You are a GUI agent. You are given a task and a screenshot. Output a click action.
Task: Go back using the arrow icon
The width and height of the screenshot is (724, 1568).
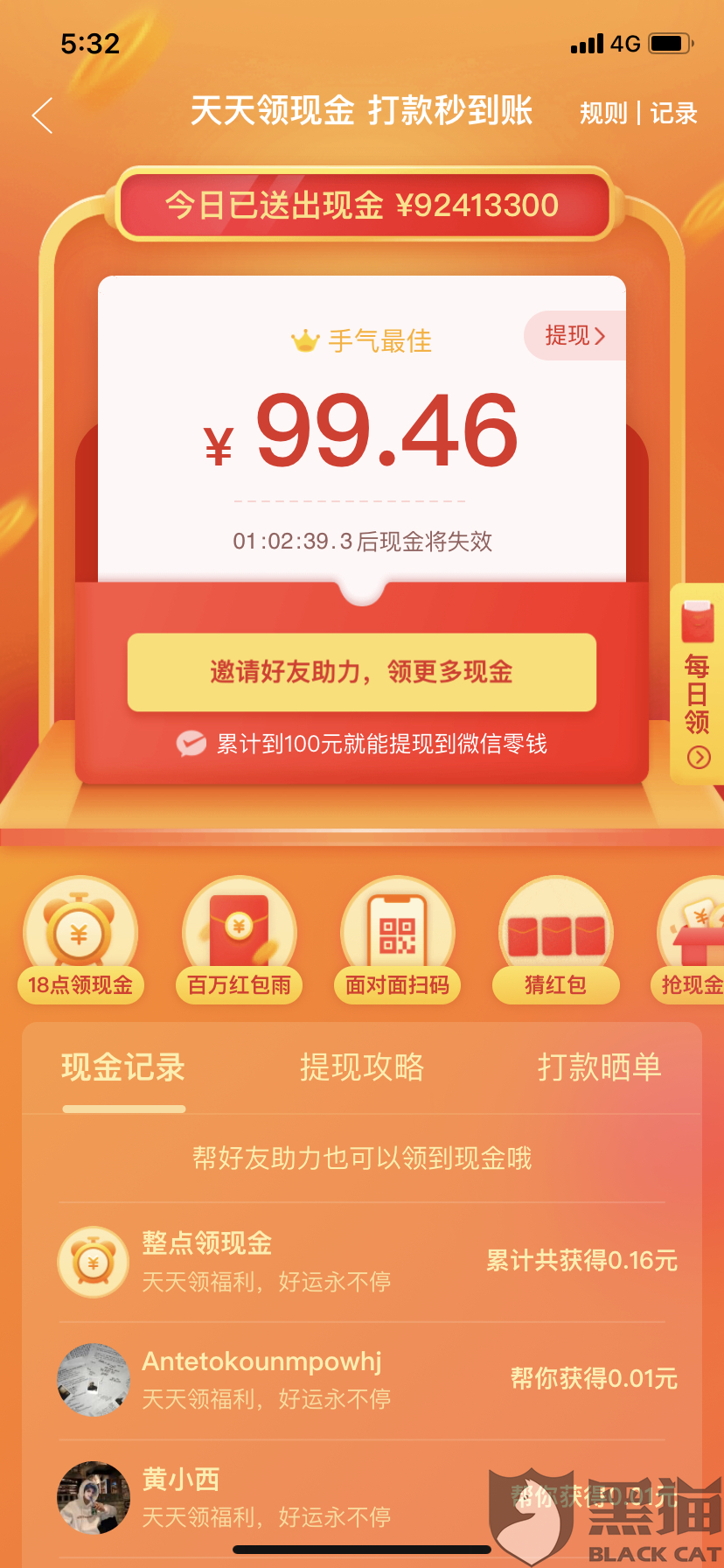click(x=42, y=115)
